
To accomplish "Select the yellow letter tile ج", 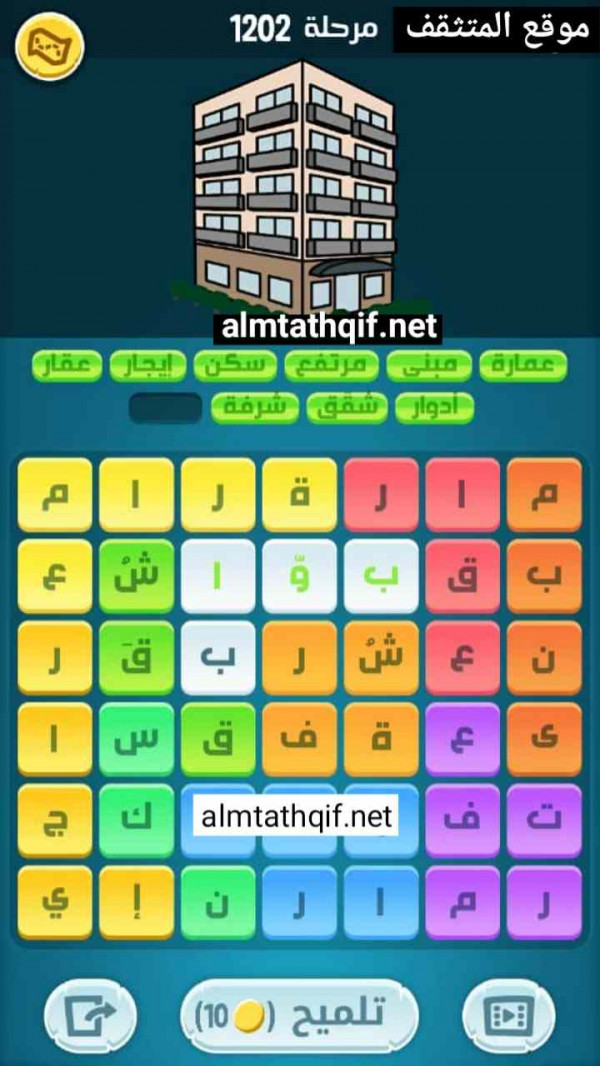I will [x=55, y=821].
